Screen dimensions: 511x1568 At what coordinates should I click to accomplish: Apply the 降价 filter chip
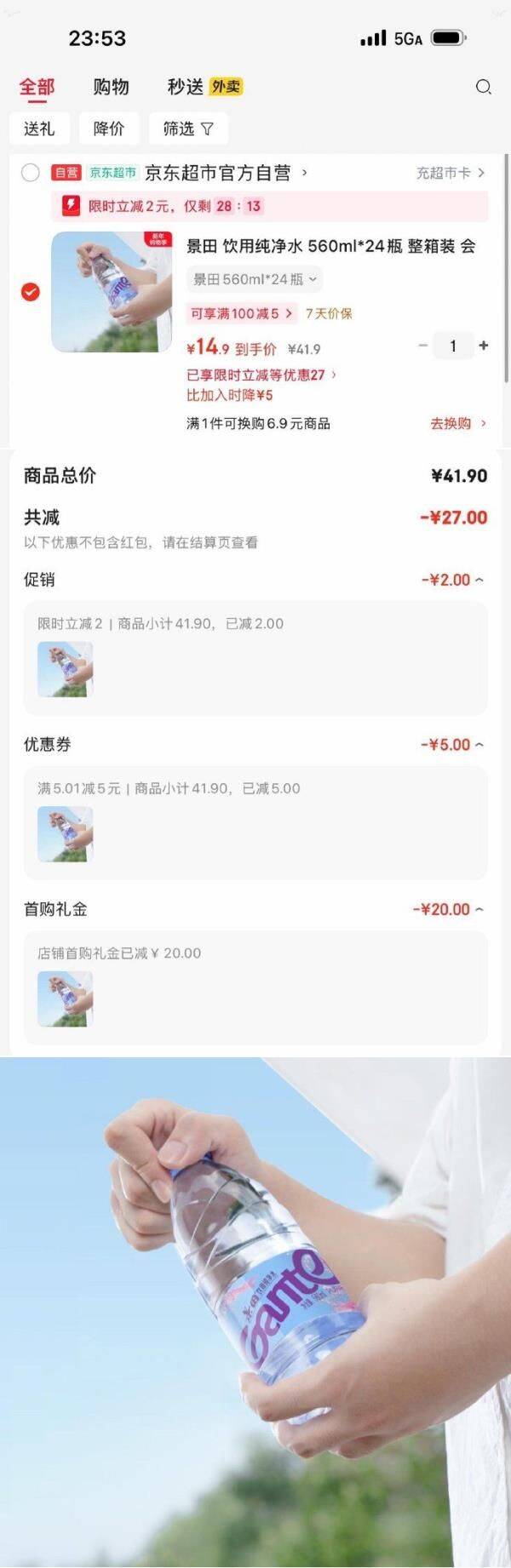click(x=109, y=129)
